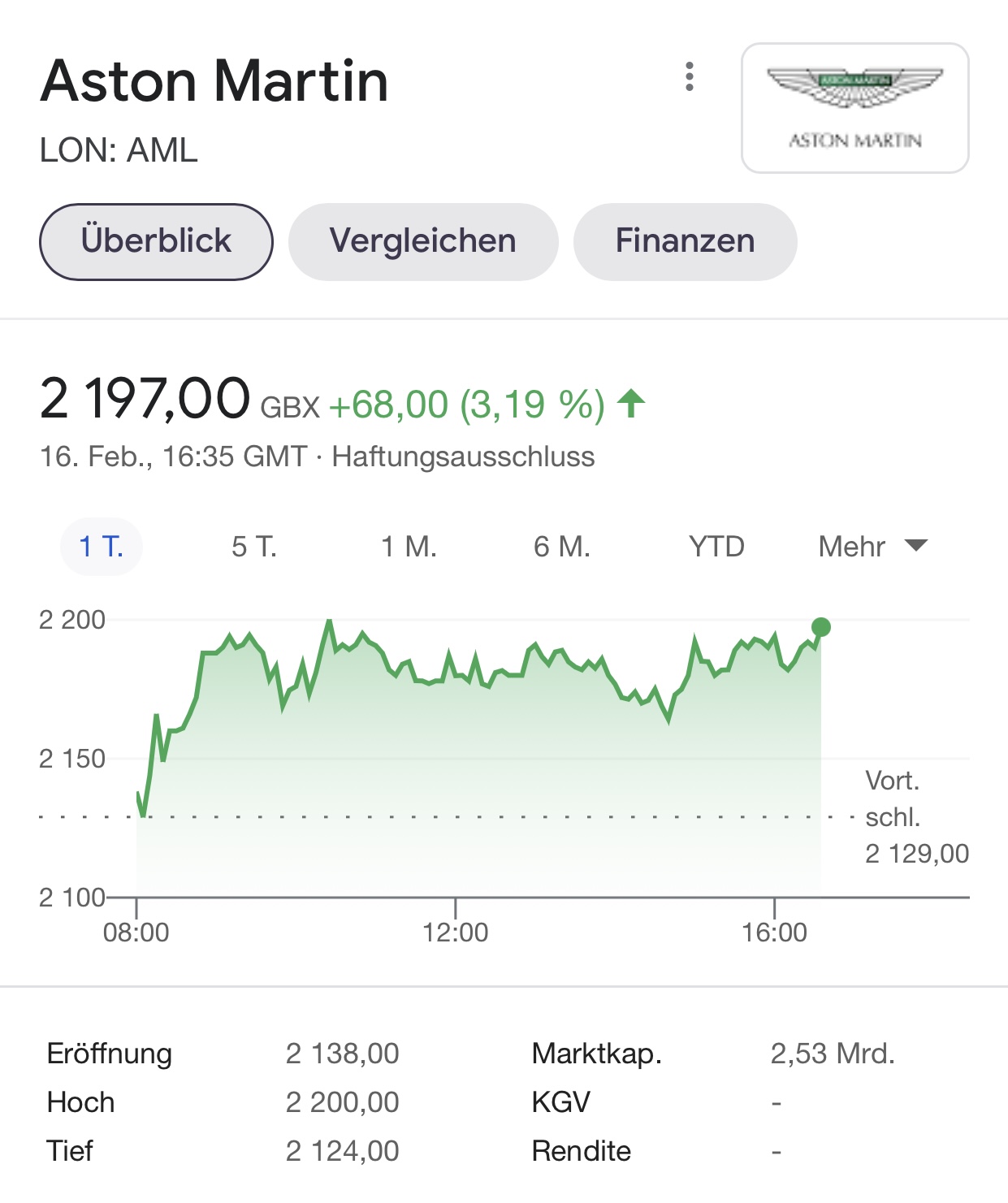Switch chart to 5 T. range
This screenshot has height=1203, width=1008.
[x=254, y=547]
